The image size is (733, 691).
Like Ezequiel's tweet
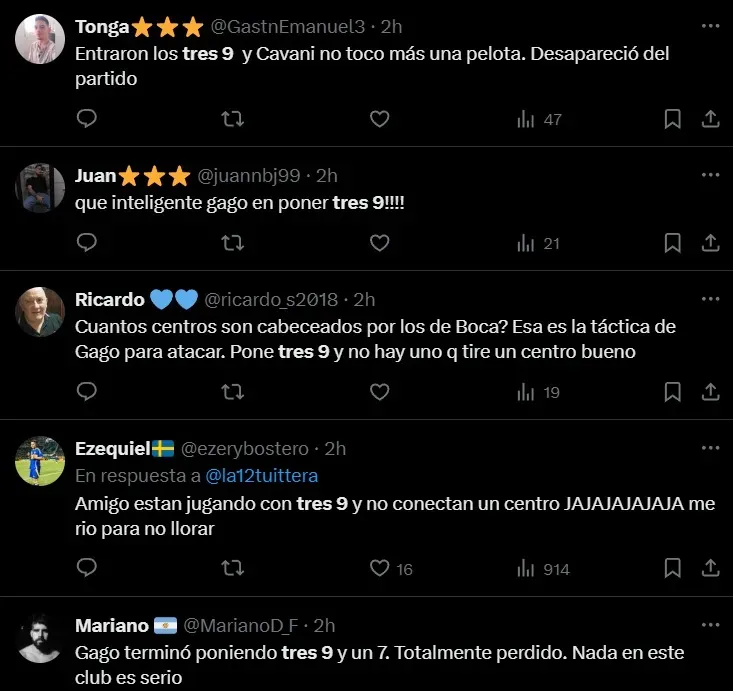pyautogui.click(x=379, y=568)
